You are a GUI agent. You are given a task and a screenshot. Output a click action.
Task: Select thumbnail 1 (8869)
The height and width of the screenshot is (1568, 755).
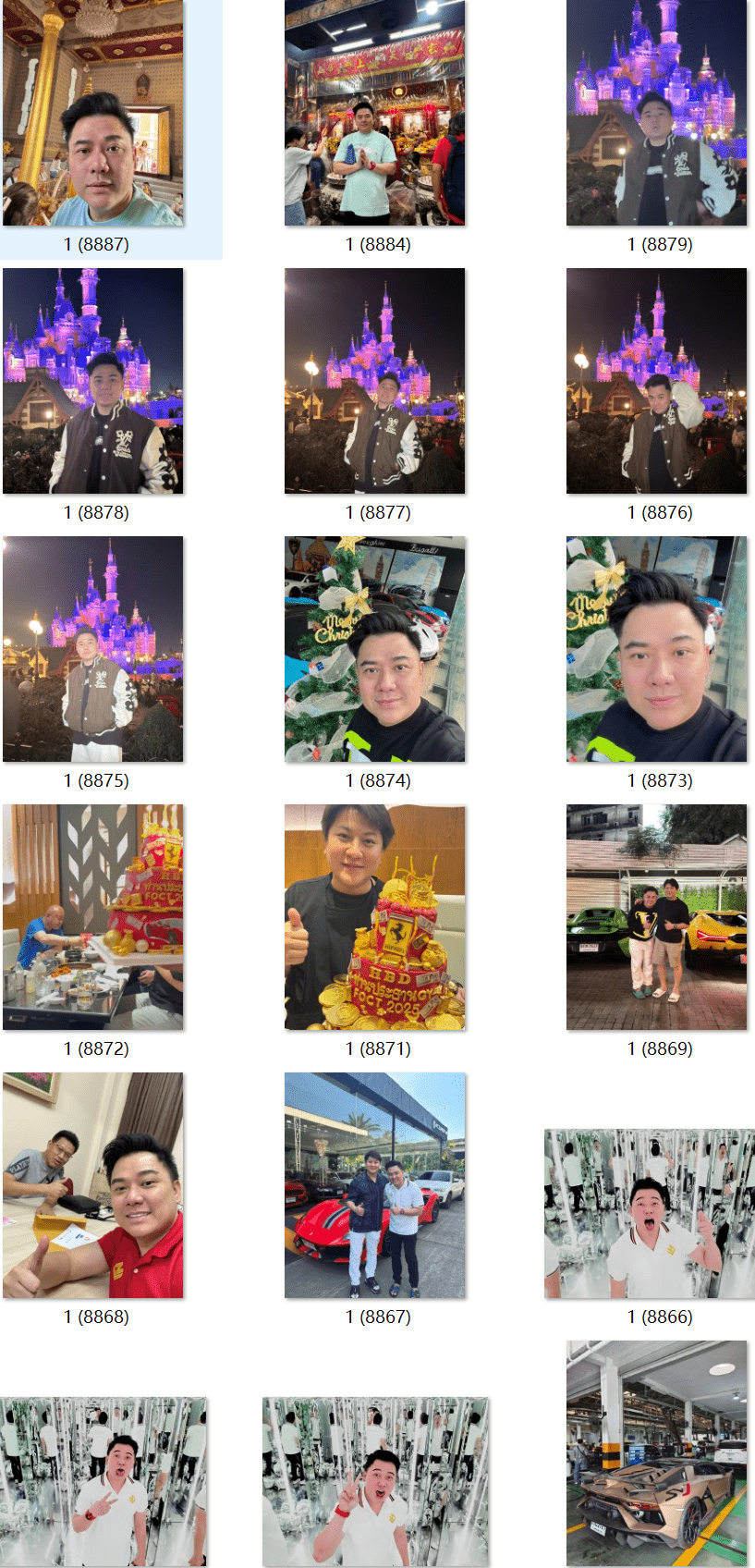coord(656,917)
